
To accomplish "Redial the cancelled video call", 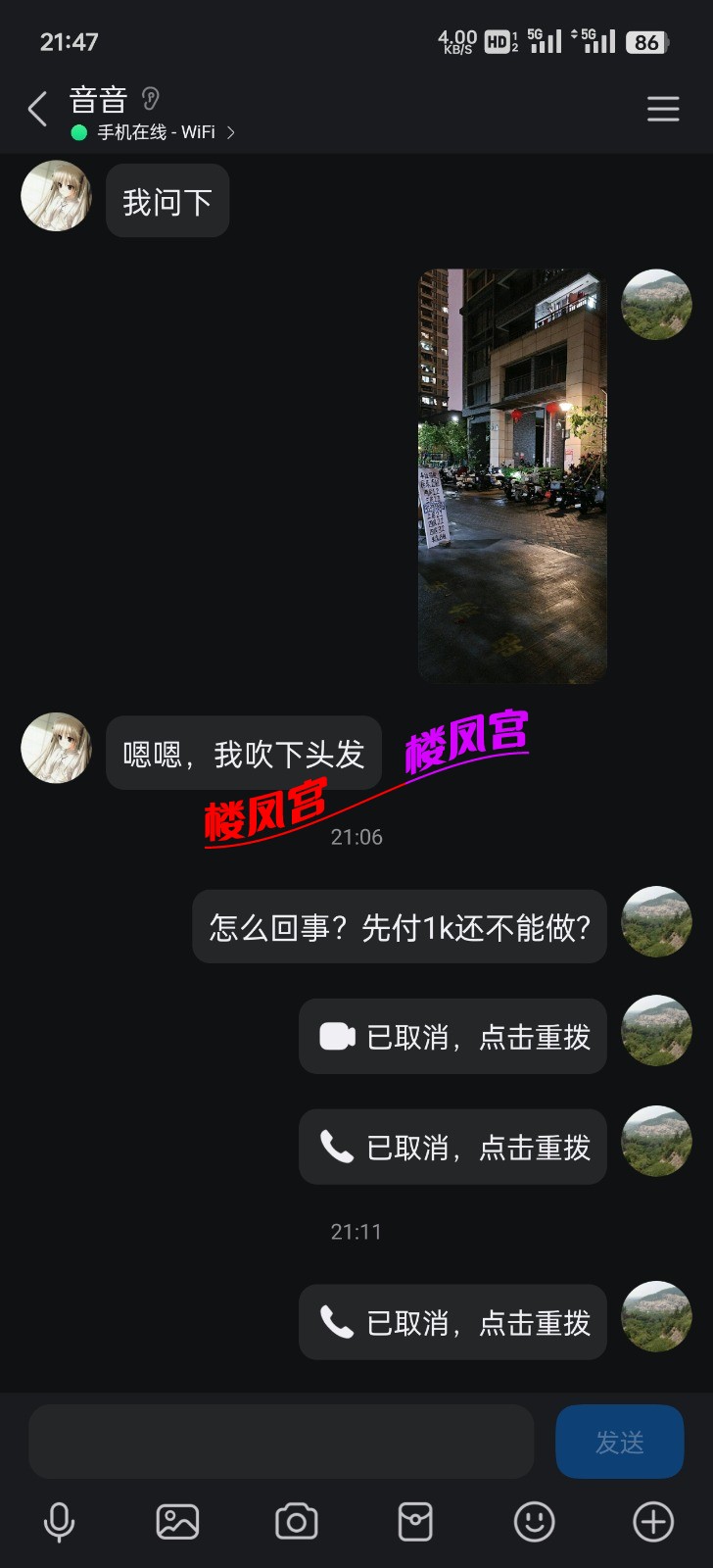I will [x=452, y=1037].
